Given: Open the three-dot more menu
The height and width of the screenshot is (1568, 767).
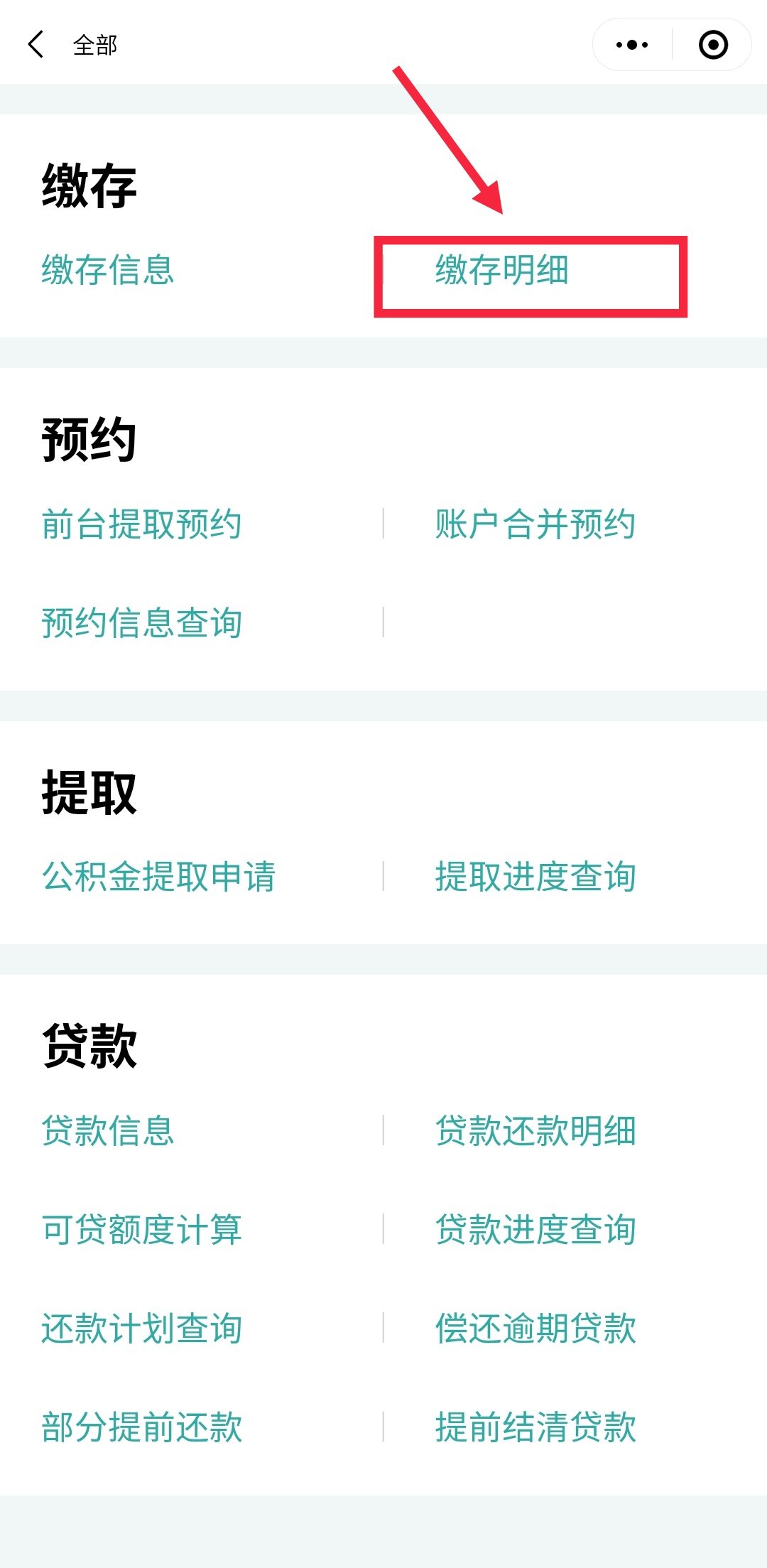Looking at the screenshot, I should pyautogui.click(x=632, y=45).
